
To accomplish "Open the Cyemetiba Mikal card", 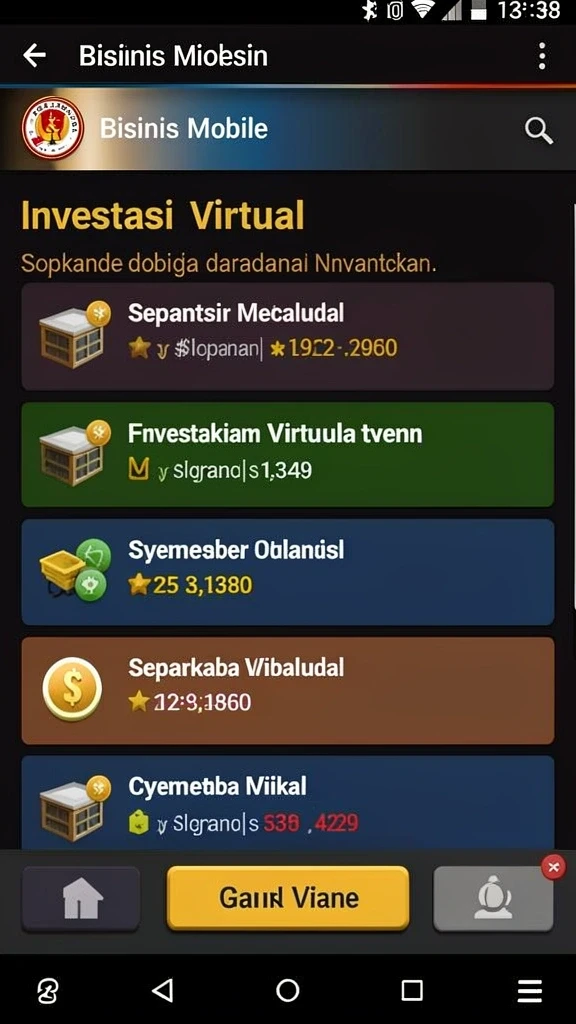I will tap(287, 803).
